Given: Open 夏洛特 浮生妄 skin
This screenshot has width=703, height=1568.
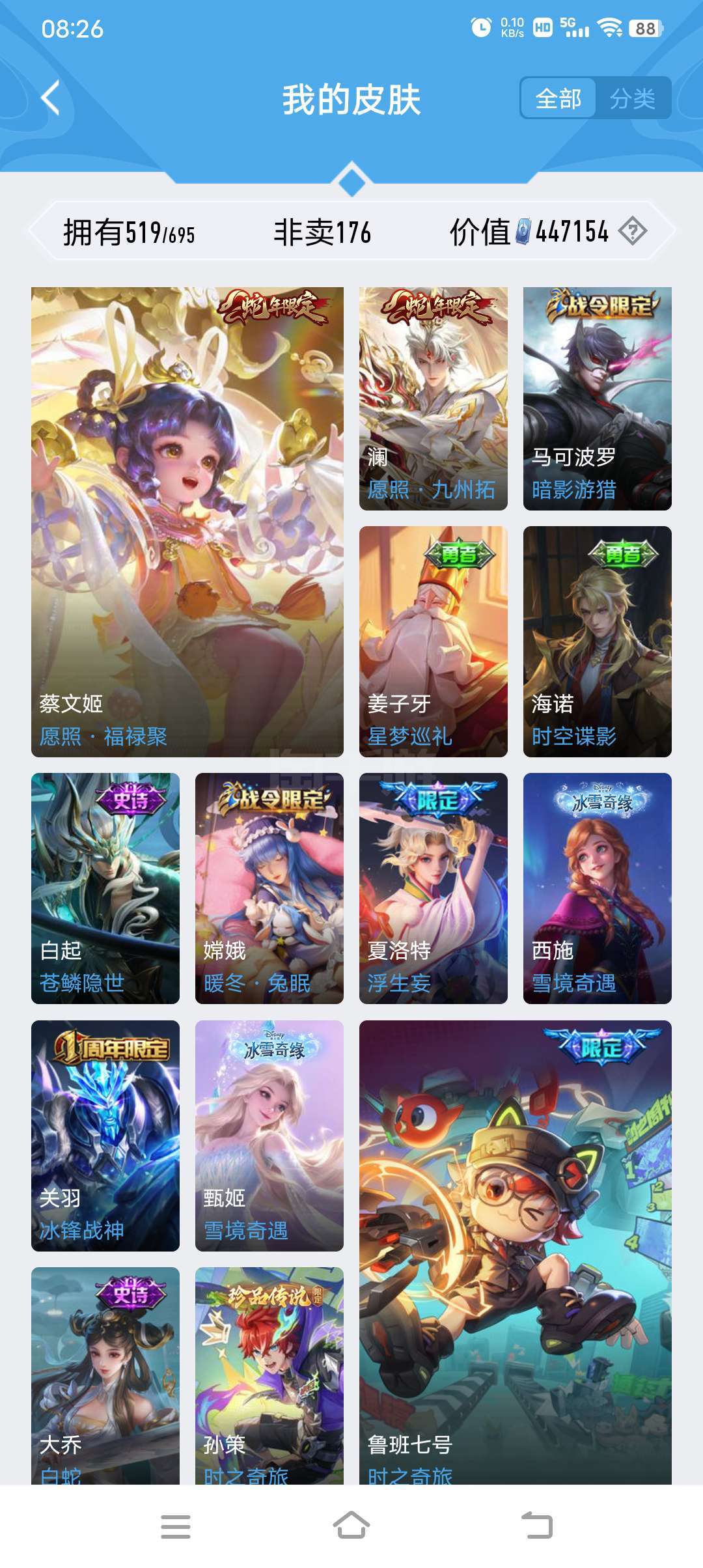Looking at the screenshot, I should (x=433, y=888).
